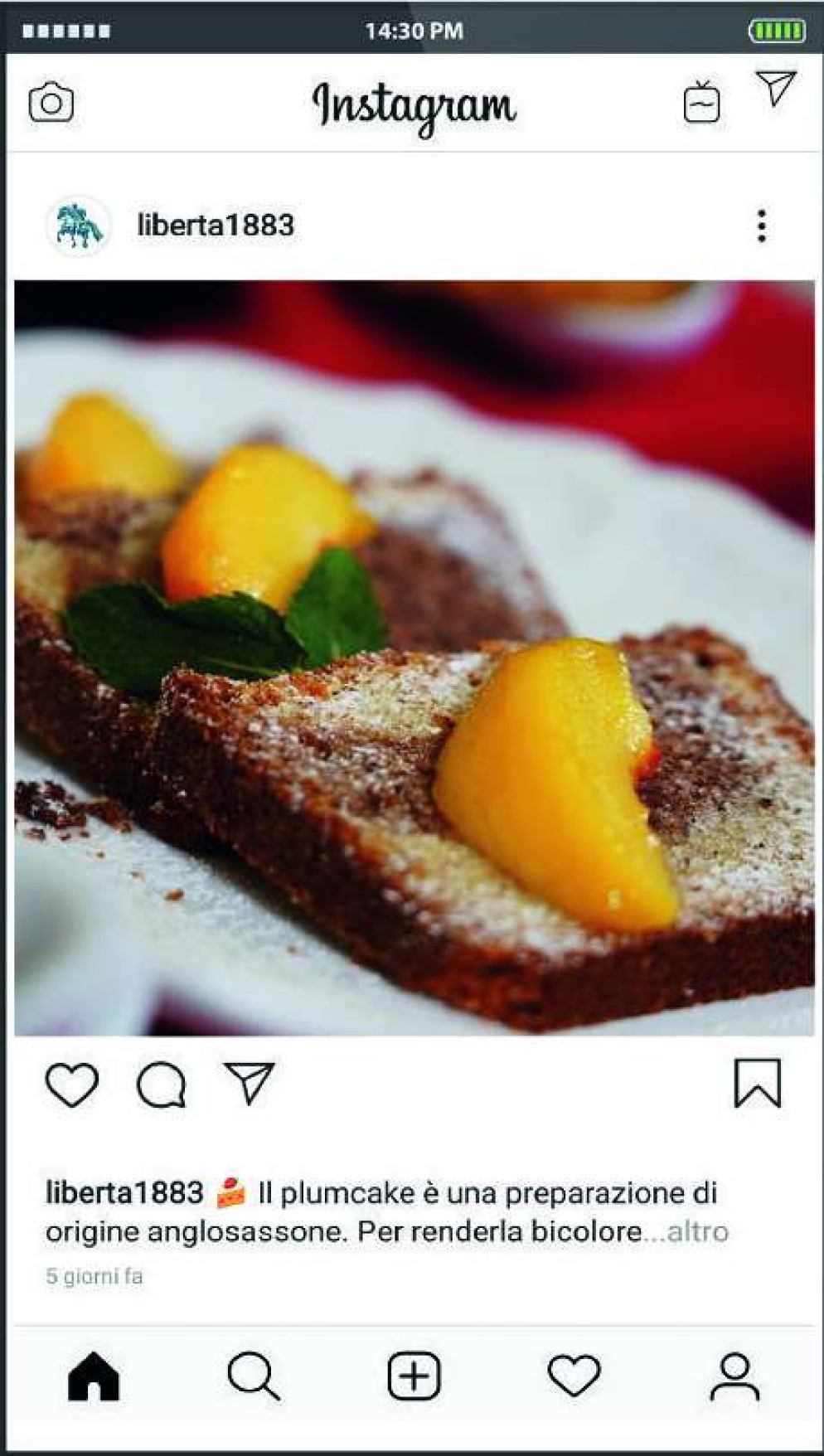
Task: Comment on the plumcake post
Action: 161,1085
